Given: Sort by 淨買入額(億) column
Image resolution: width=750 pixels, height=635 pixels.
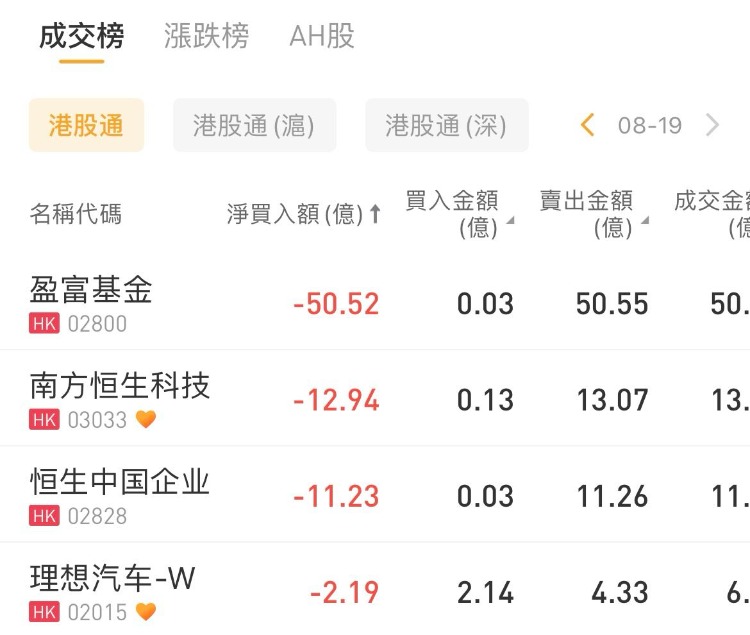Looking at the screenshot, I should click(x=304, y=214).
